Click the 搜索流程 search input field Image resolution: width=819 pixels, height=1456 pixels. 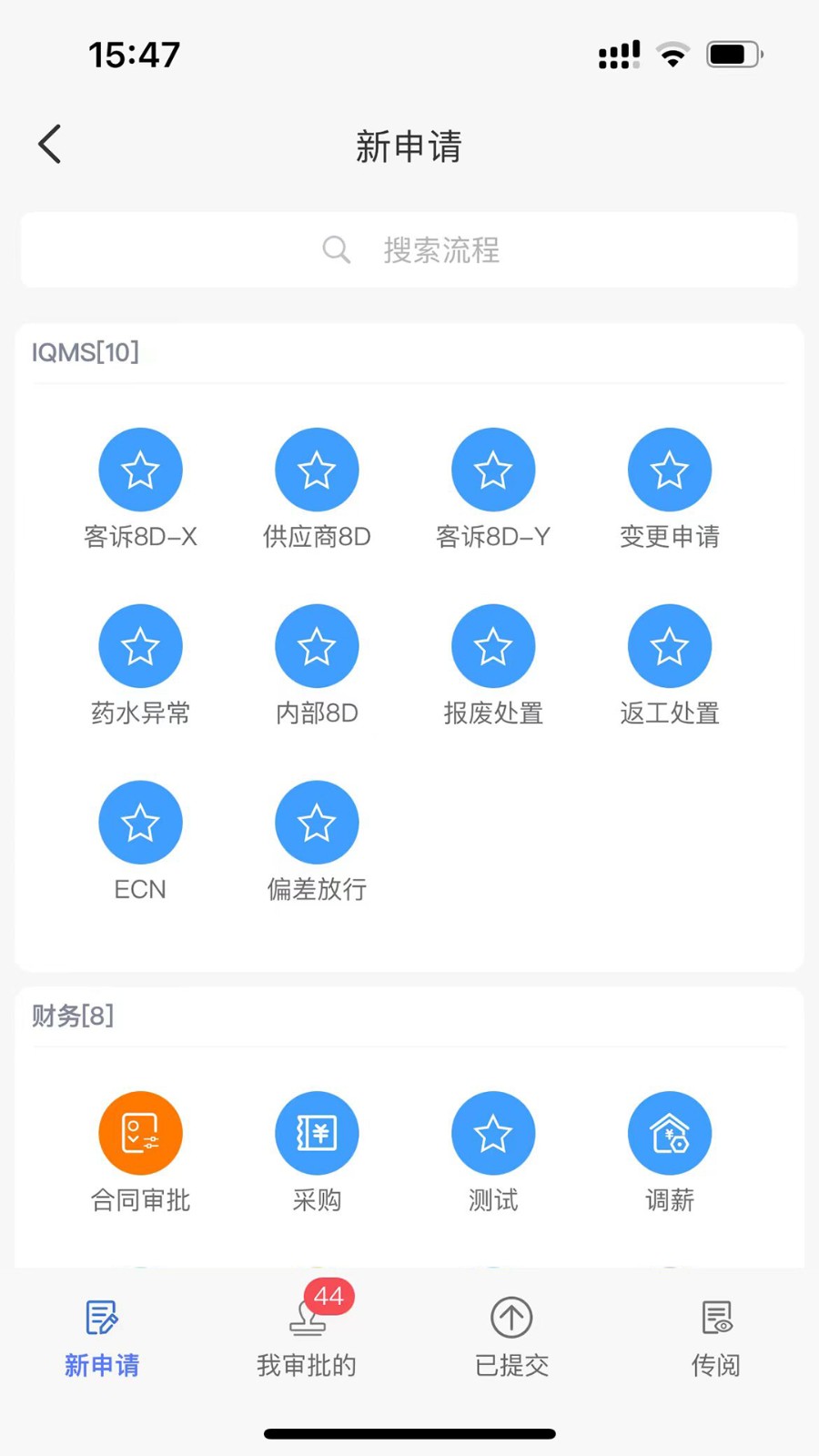pyautogui.click(x=441, y=250)
